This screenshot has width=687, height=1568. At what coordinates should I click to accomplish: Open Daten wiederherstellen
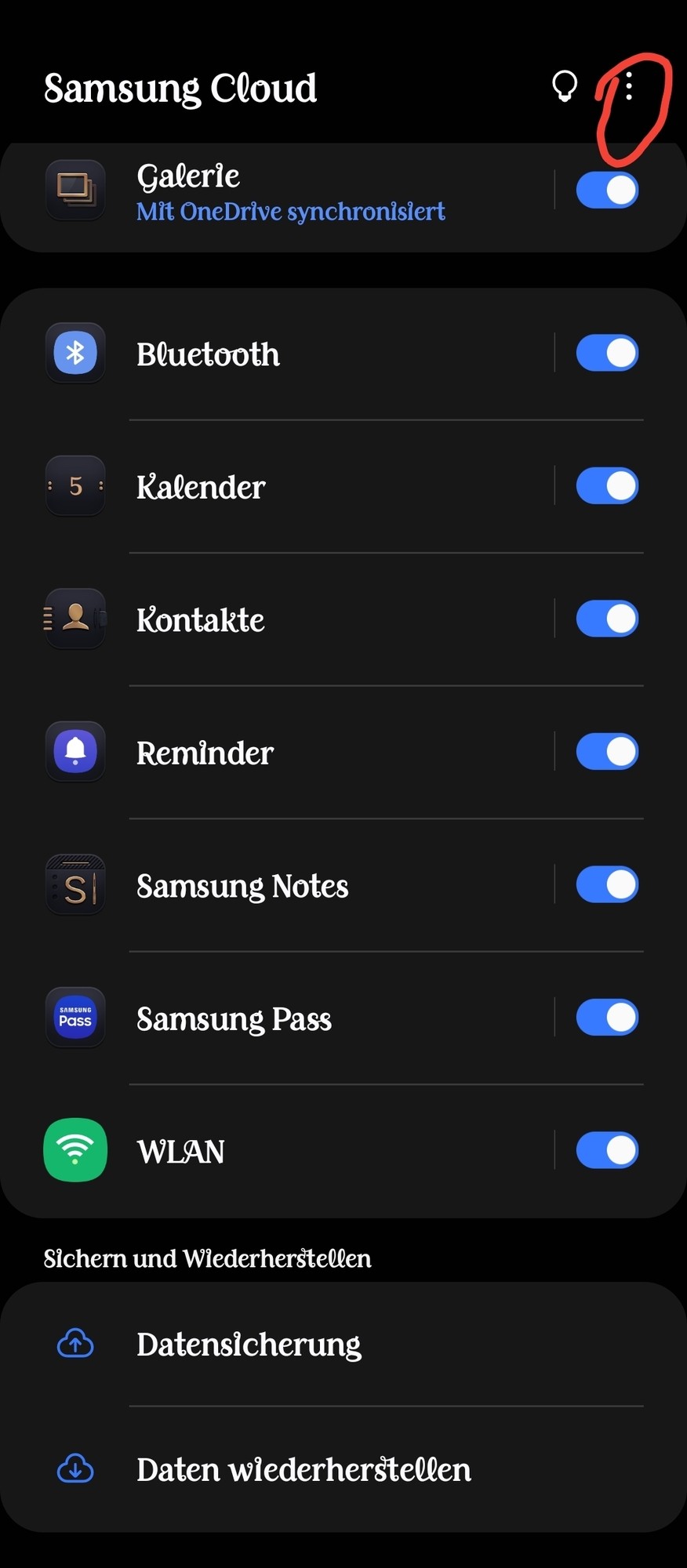point(304,1470)
